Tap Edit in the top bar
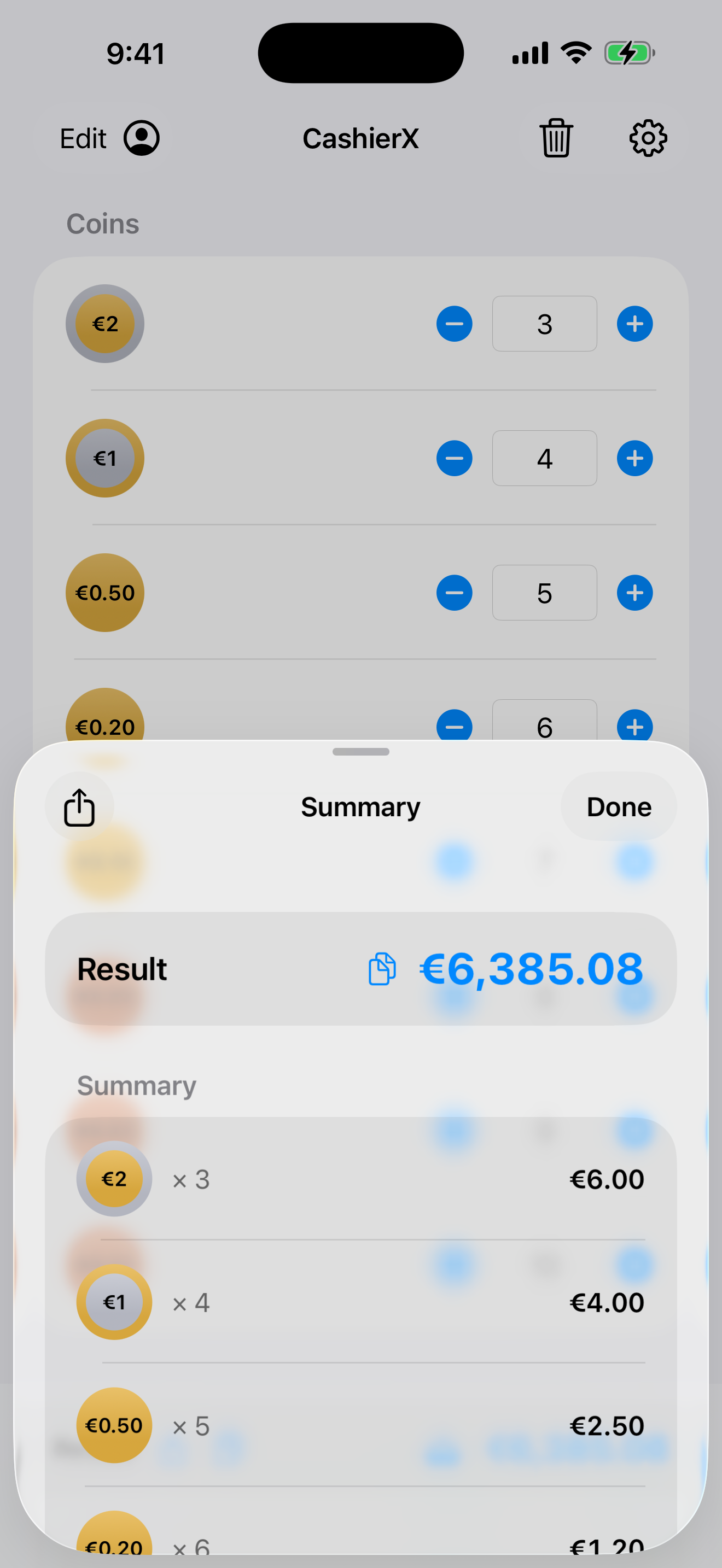 point(83,139)
